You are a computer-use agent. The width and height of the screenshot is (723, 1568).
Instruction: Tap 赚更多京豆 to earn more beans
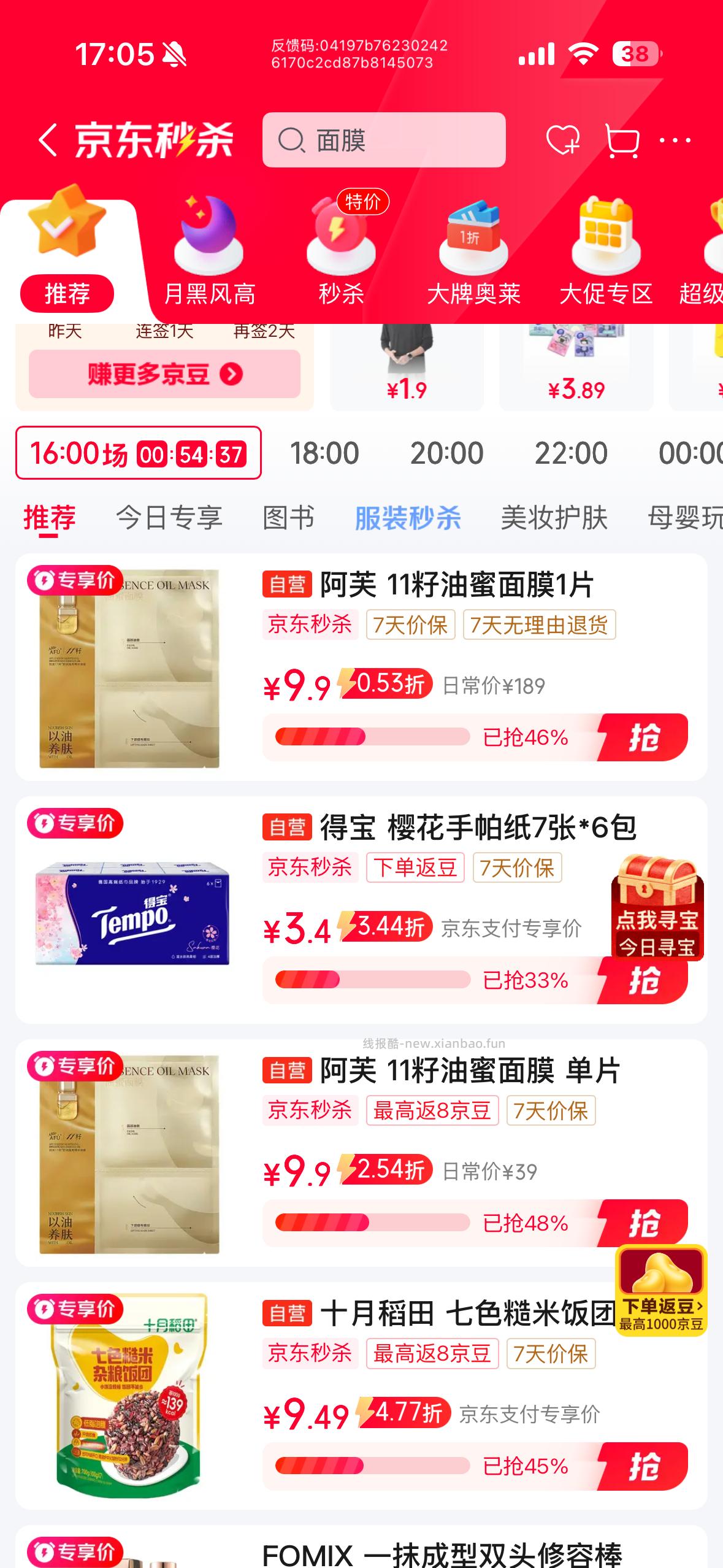pos(163,374)
